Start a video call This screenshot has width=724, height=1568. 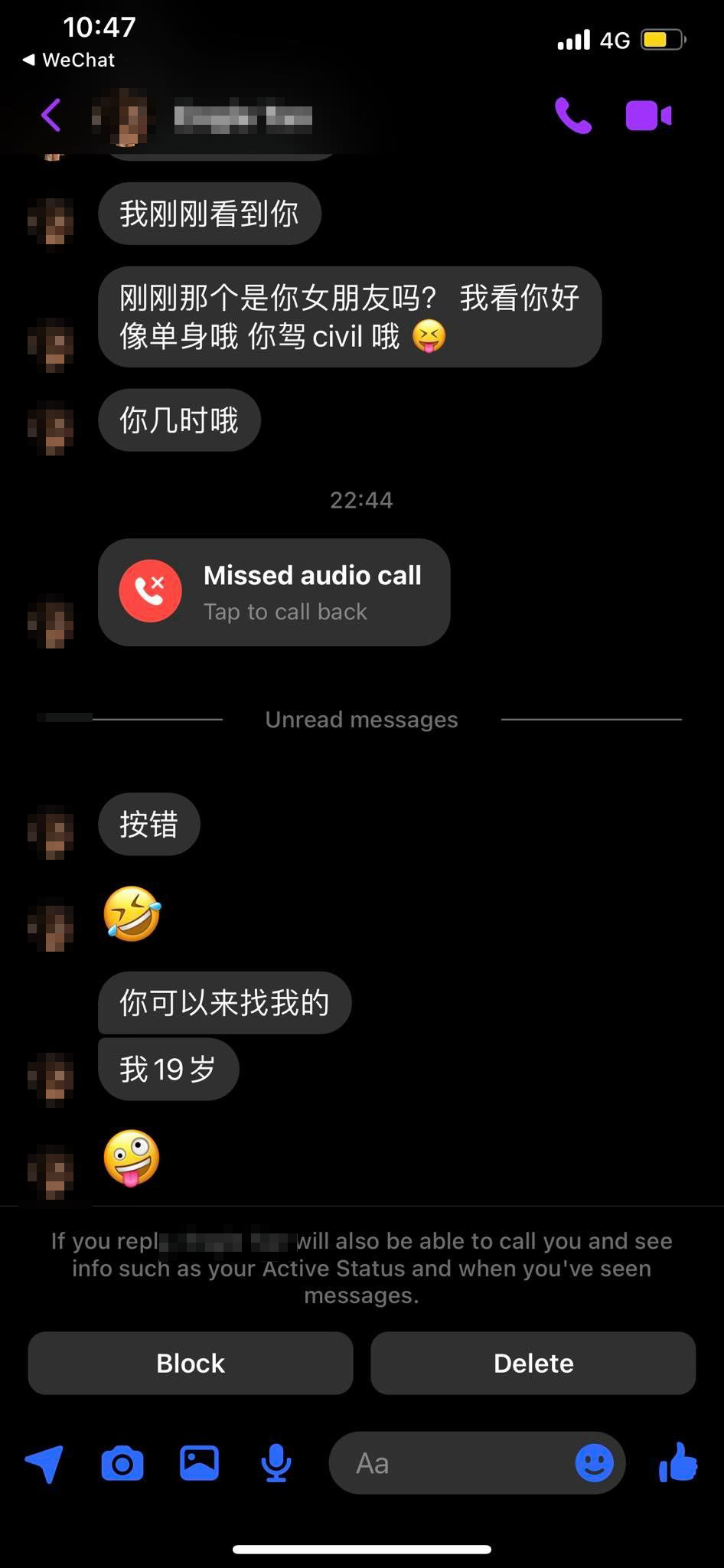point(648,116)
